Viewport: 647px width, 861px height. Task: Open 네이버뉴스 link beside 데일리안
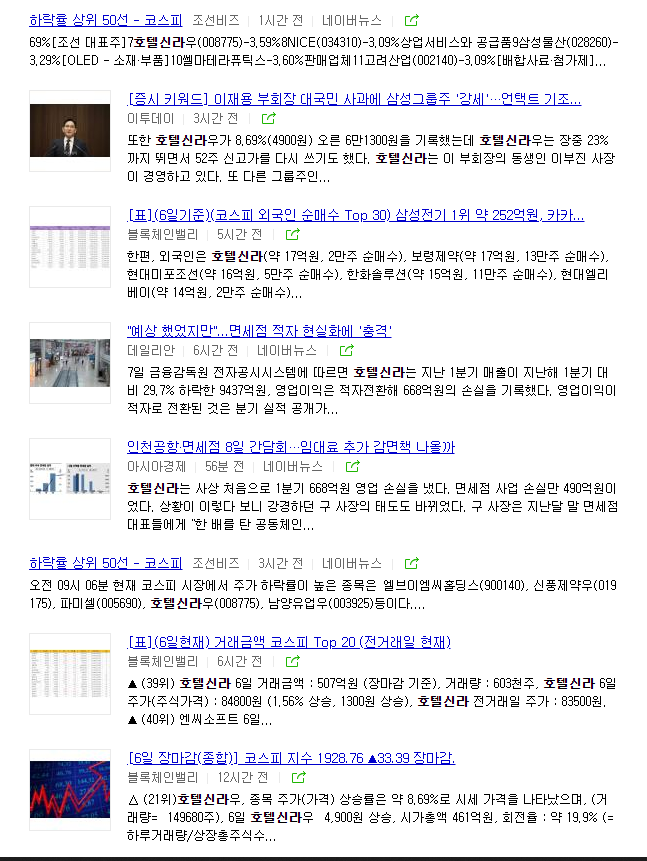tap(287, 350)
